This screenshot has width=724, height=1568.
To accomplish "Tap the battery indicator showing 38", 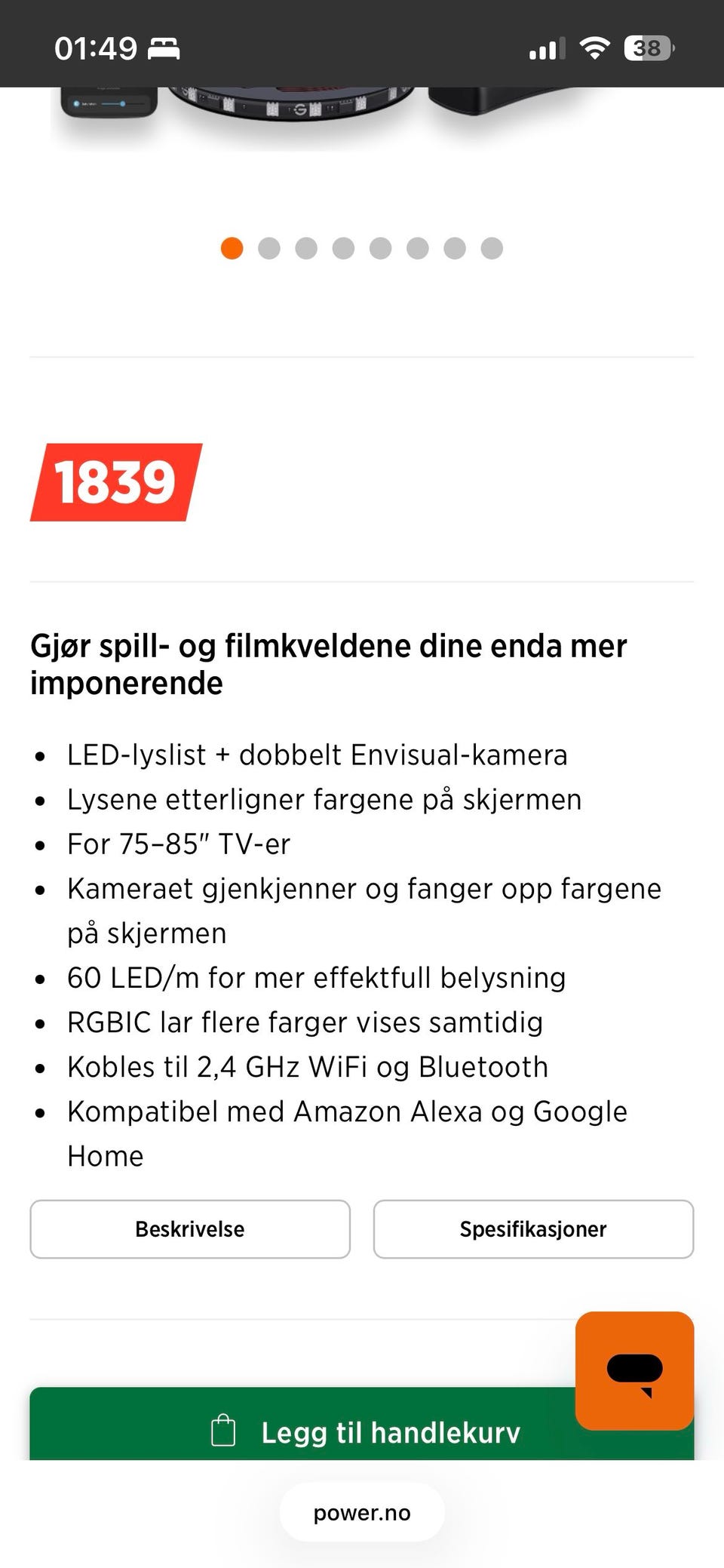I will point(649,48).
